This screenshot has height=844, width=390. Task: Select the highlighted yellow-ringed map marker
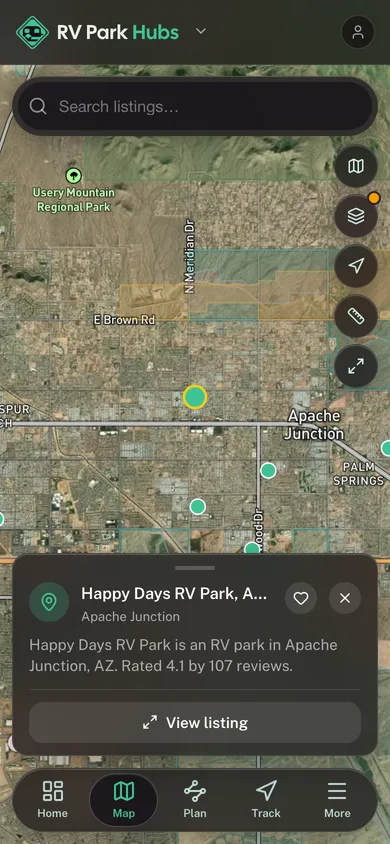pyautogui.click(x=195, y=397)
